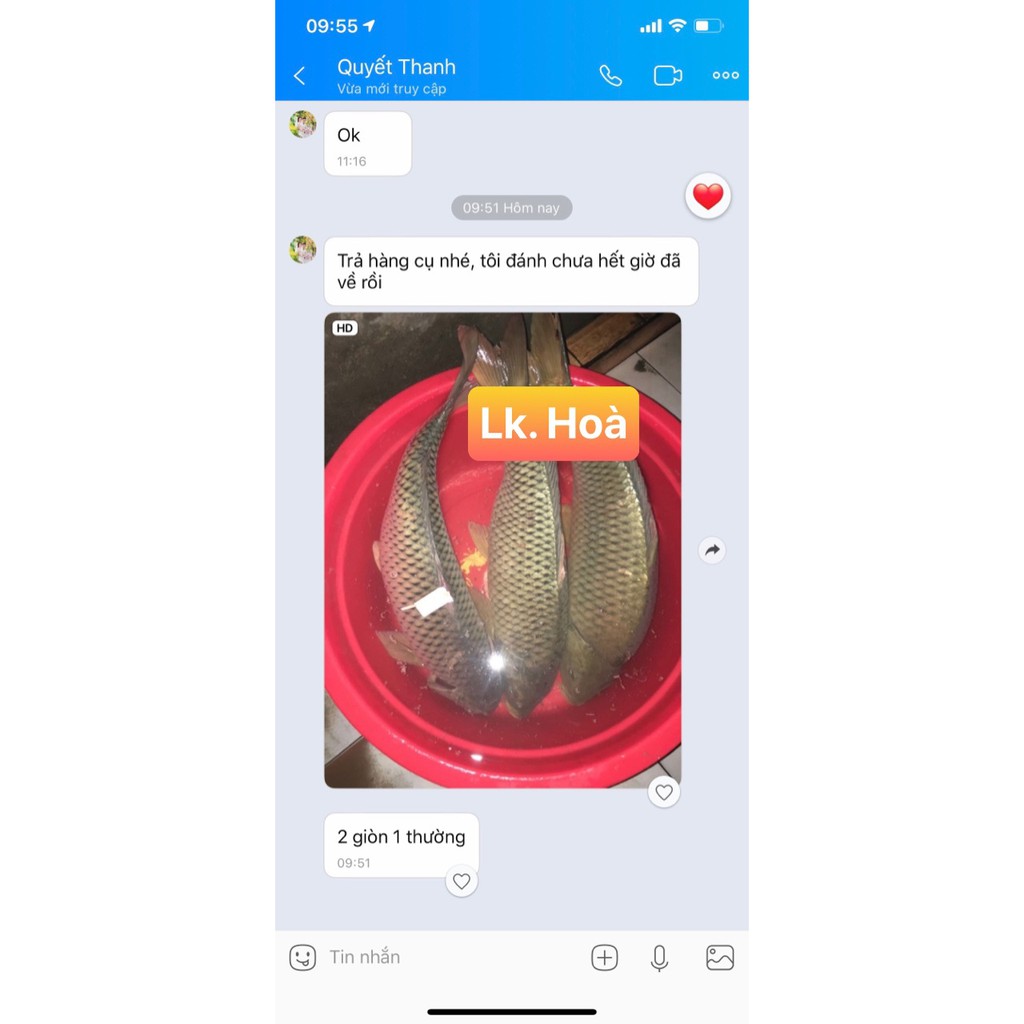Open the three-dot chat options menu
This screenshot has width=1024, height=1024.
pos(725,76)
